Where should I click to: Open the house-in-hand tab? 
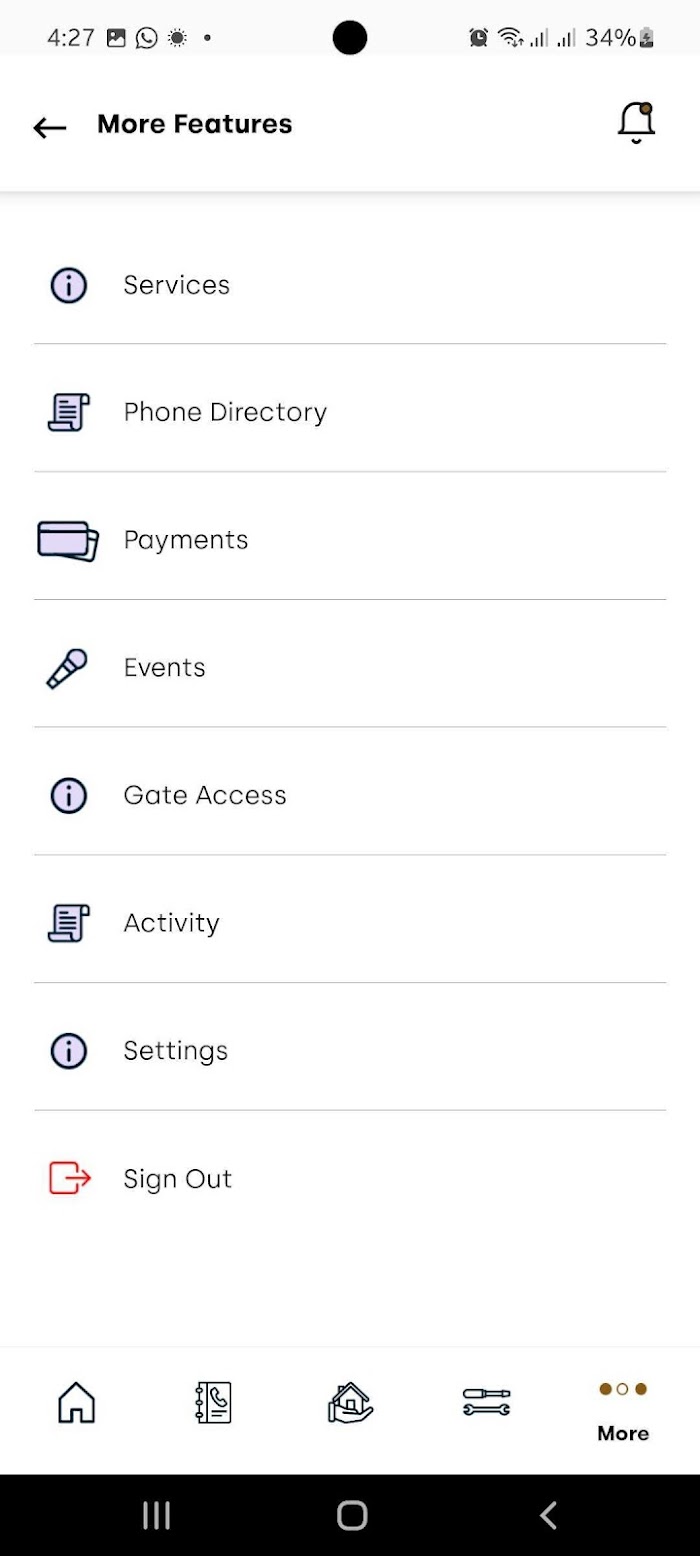350,1402
